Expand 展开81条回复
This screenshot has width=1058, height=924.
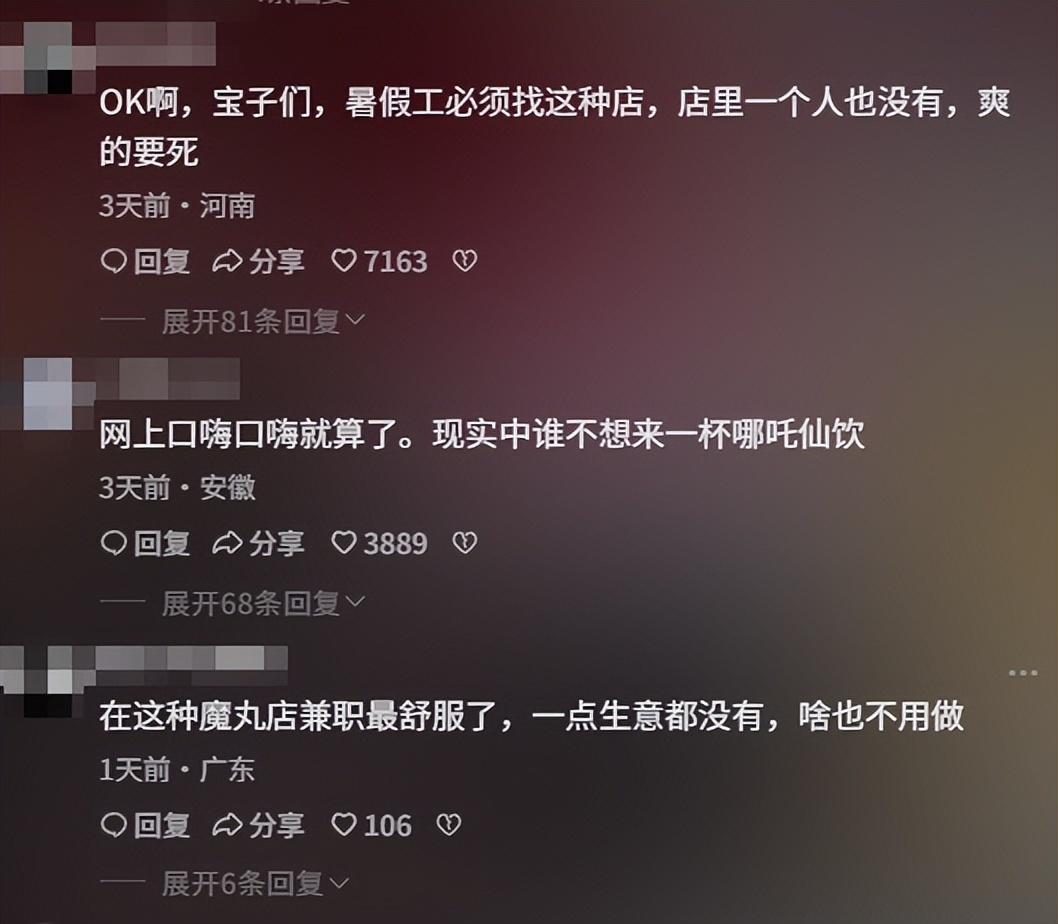(x=263, y=321)
